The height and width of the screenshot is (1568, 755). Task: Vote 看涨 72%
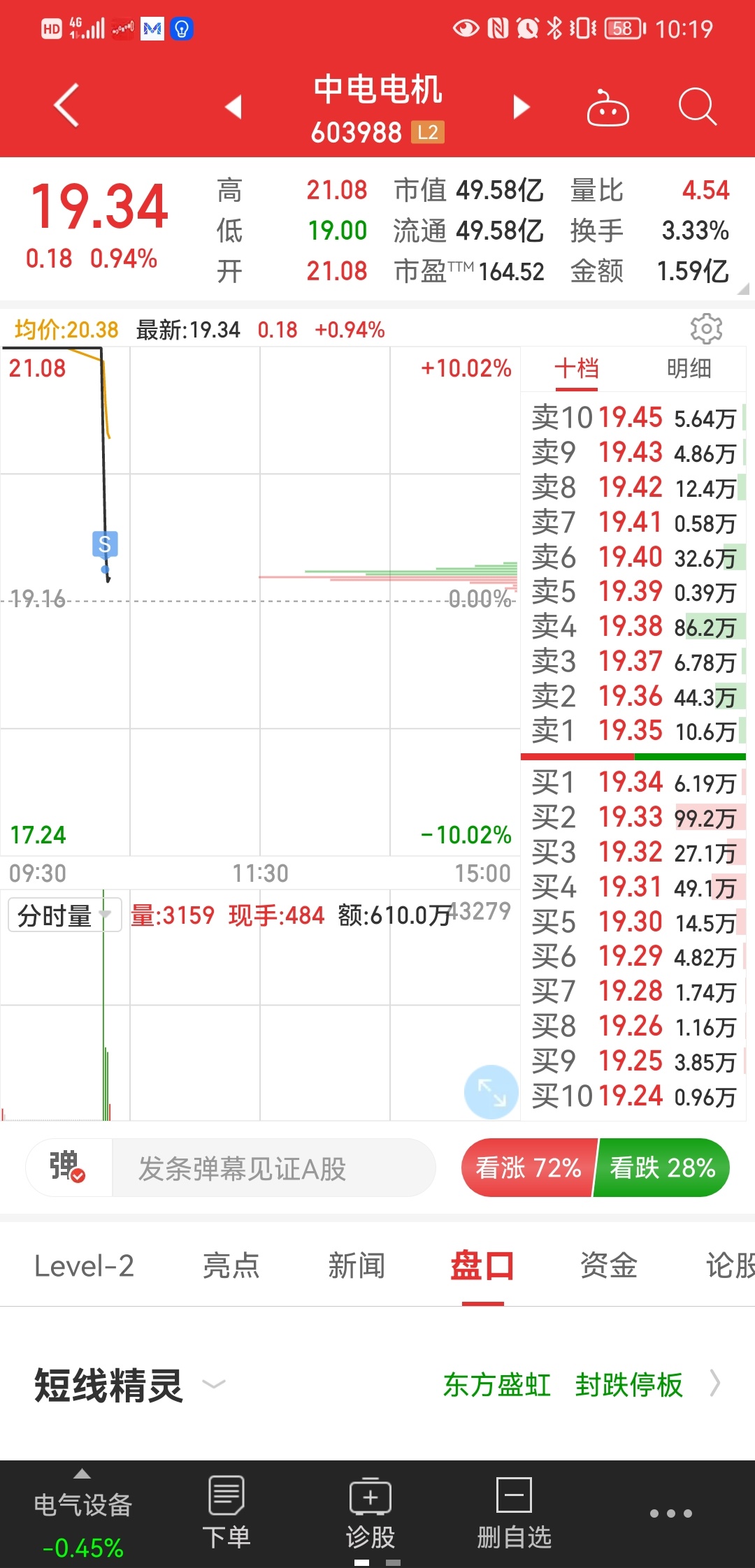pyautogui.click(x=528, y=1168)
